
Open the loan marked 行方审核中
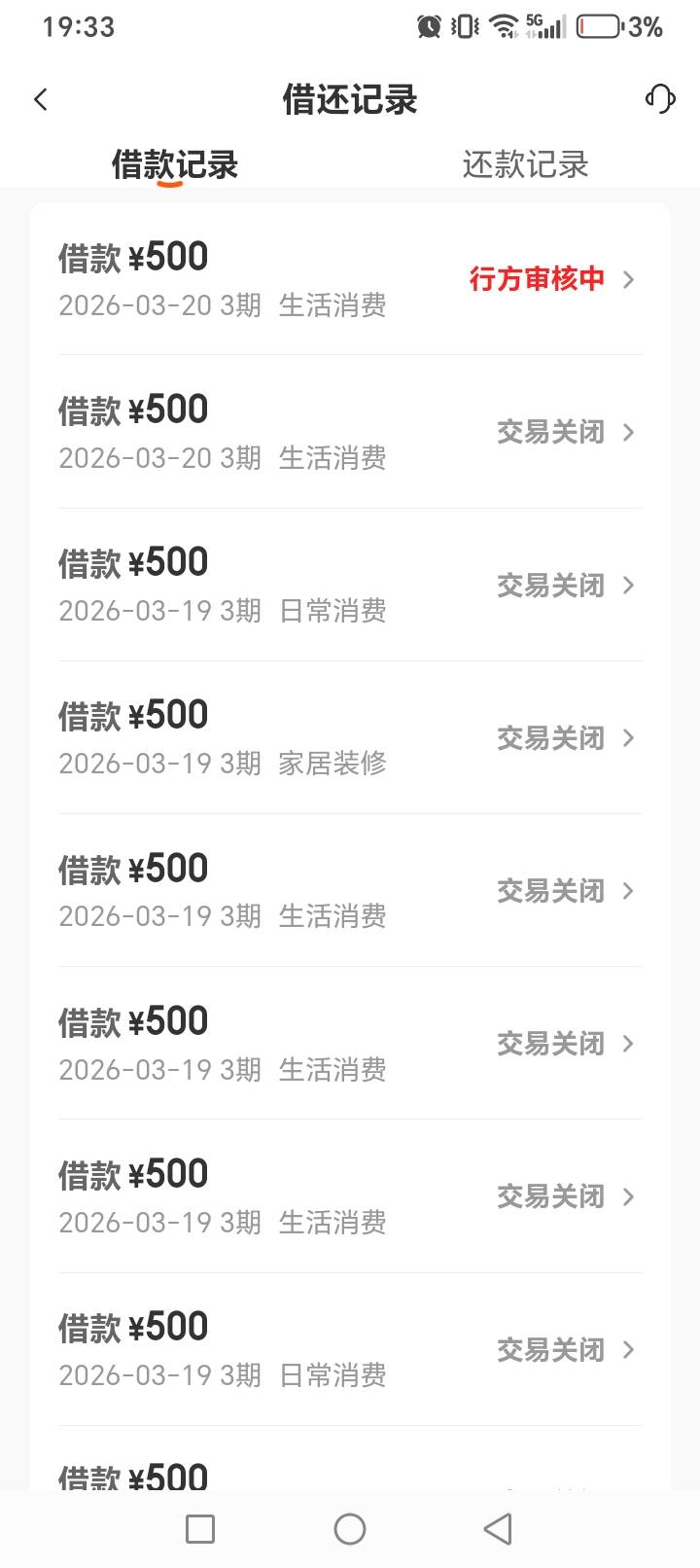(x=350, y=279)
